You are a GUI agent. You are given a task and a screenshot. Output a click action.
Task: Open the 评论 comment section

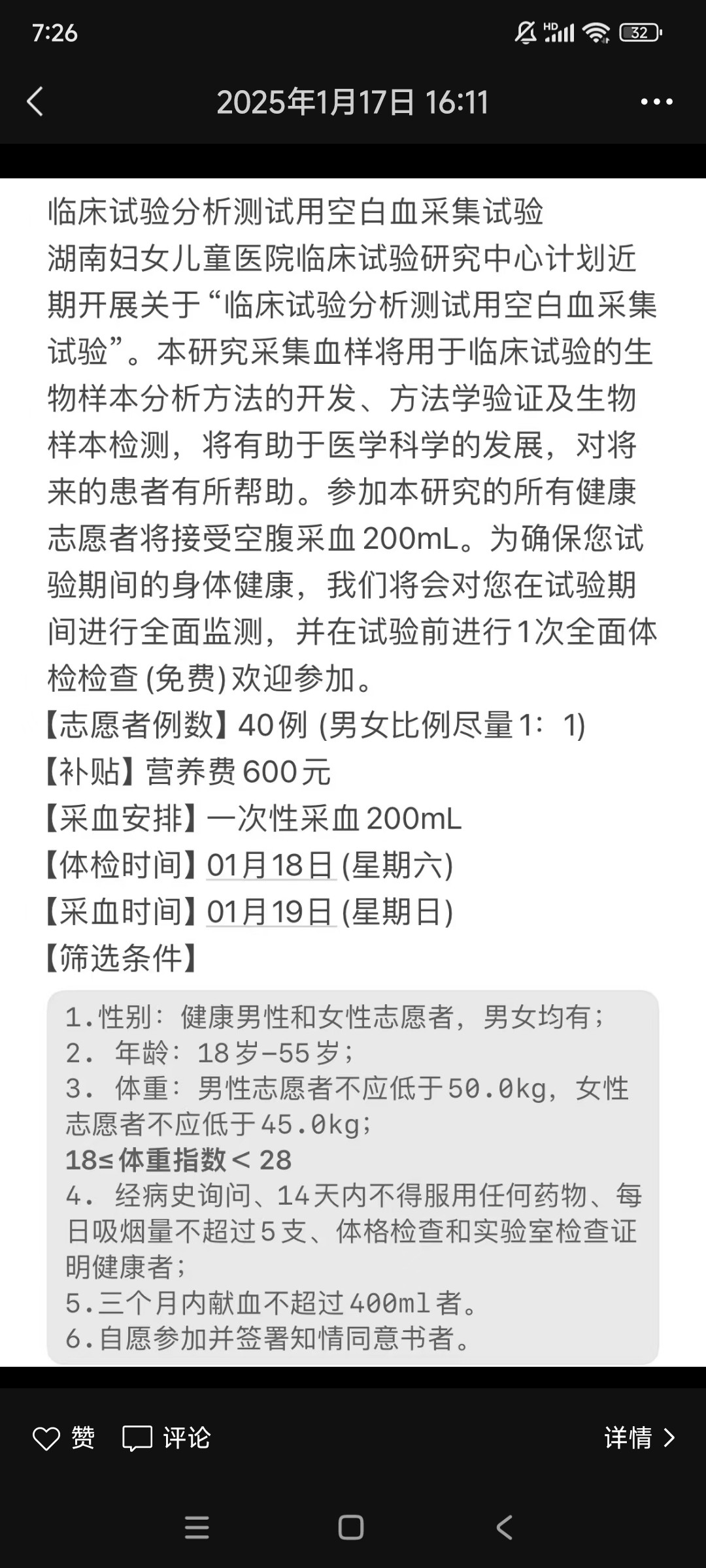(x=167, y=1438)
